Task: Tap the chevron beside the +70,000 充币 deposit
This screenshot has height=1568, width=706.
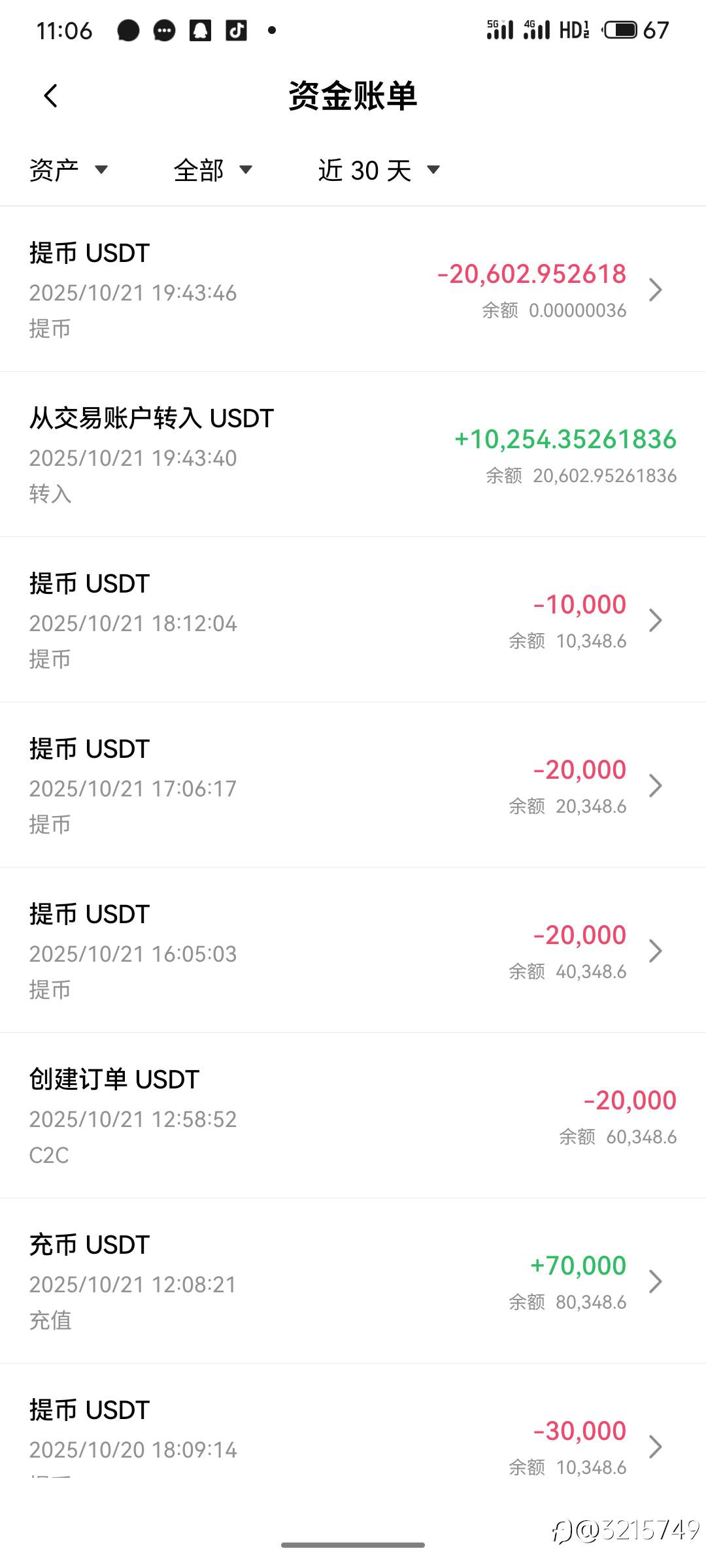Action: [656, 1281]
